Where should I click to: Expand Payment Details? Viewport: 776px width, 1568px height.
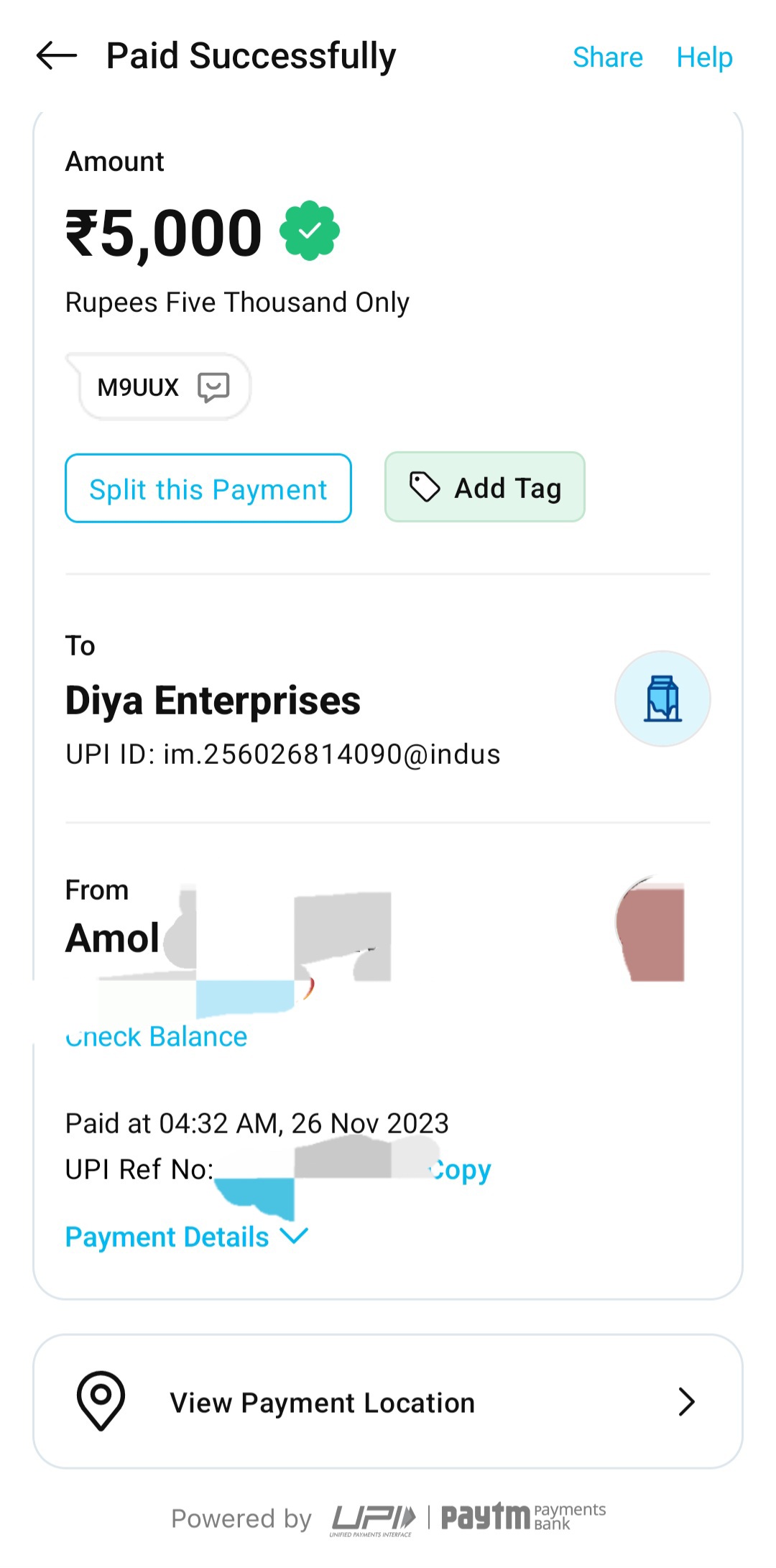(x=186, y=1237)
